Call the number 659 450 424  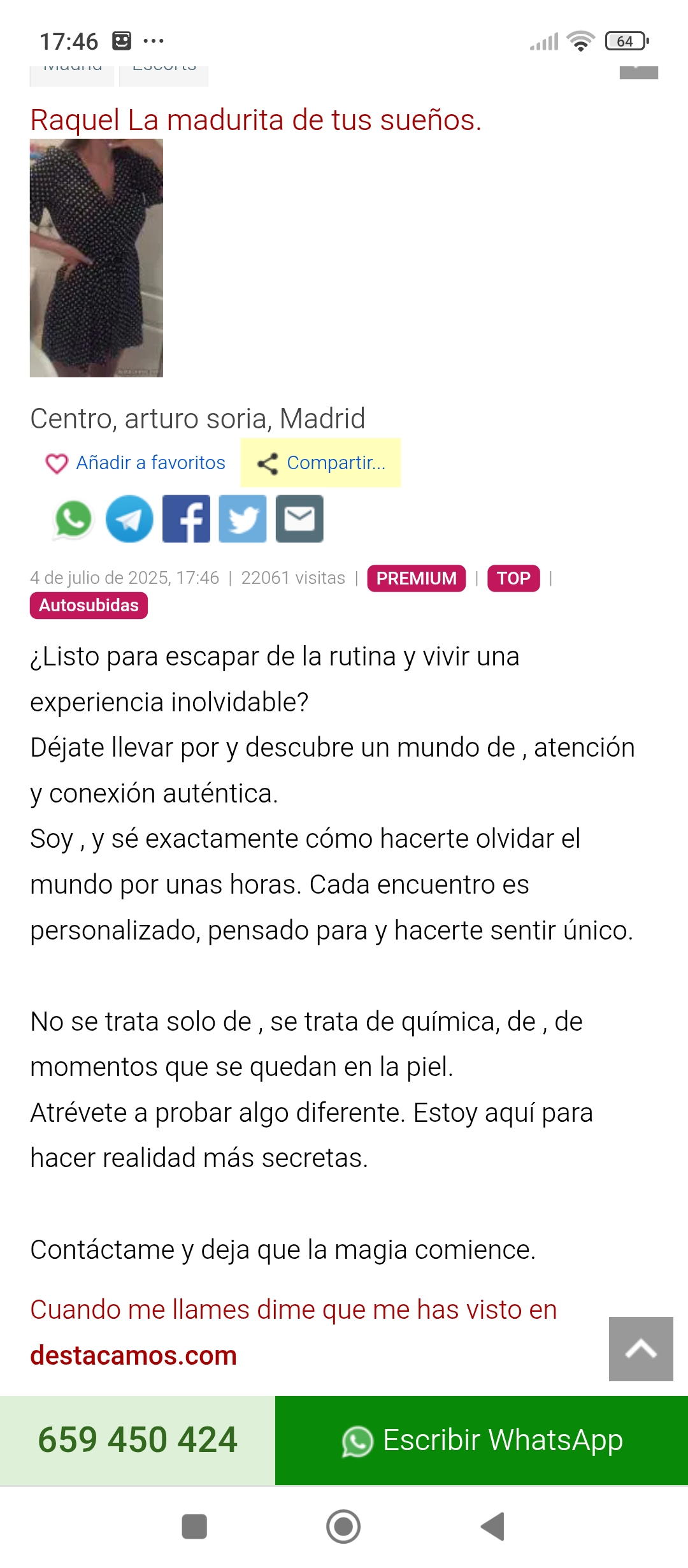(x=138, y=1440)
